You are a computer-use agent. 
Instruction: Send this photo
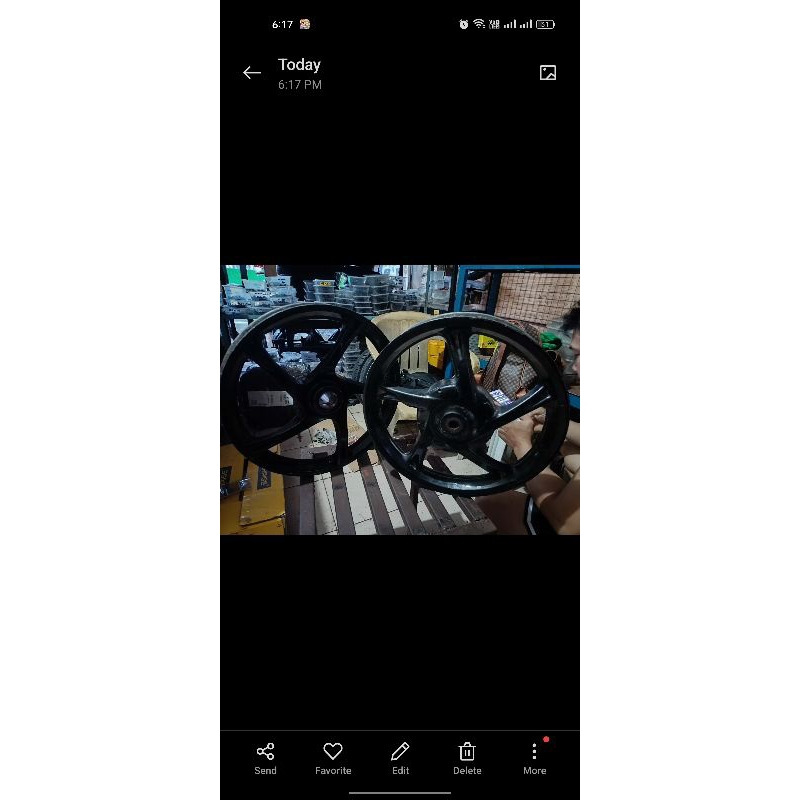click(x=265, y=759)
